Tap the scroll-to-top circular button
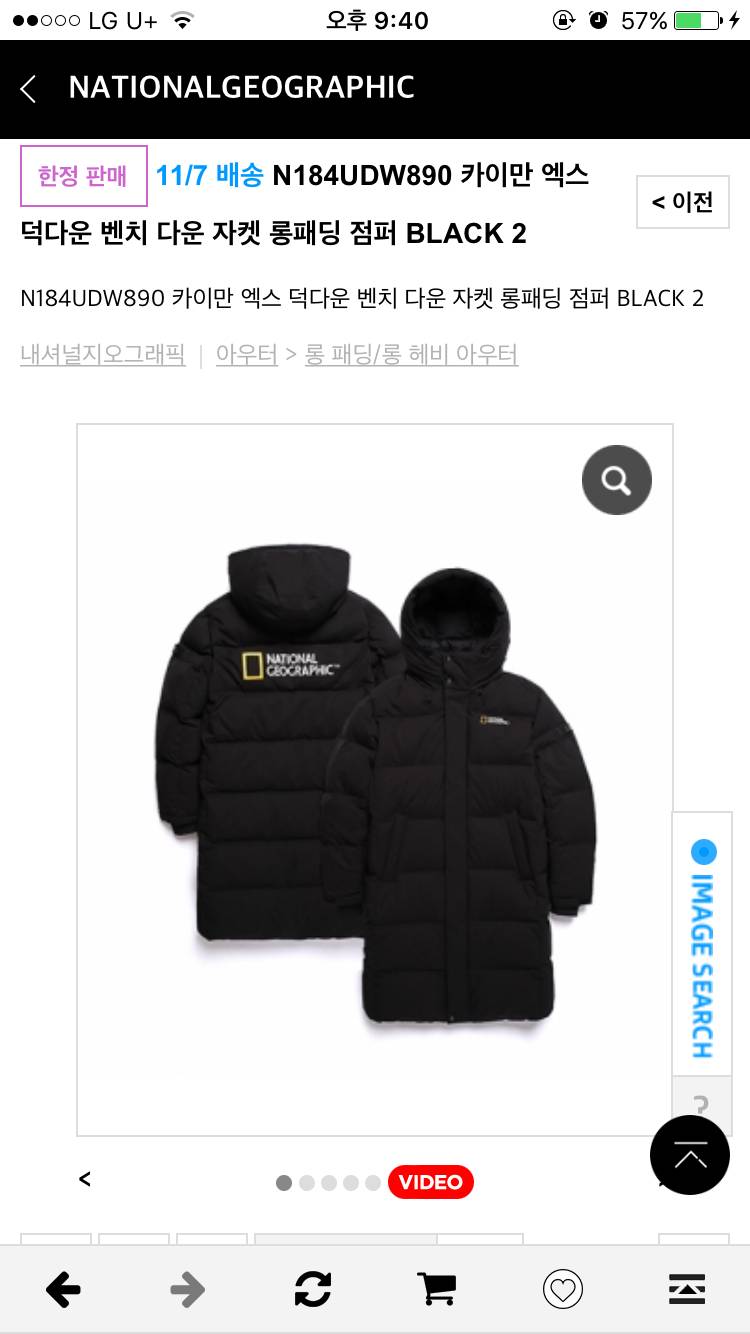This screenshot has width=750, height=1334. point(690,1155)
